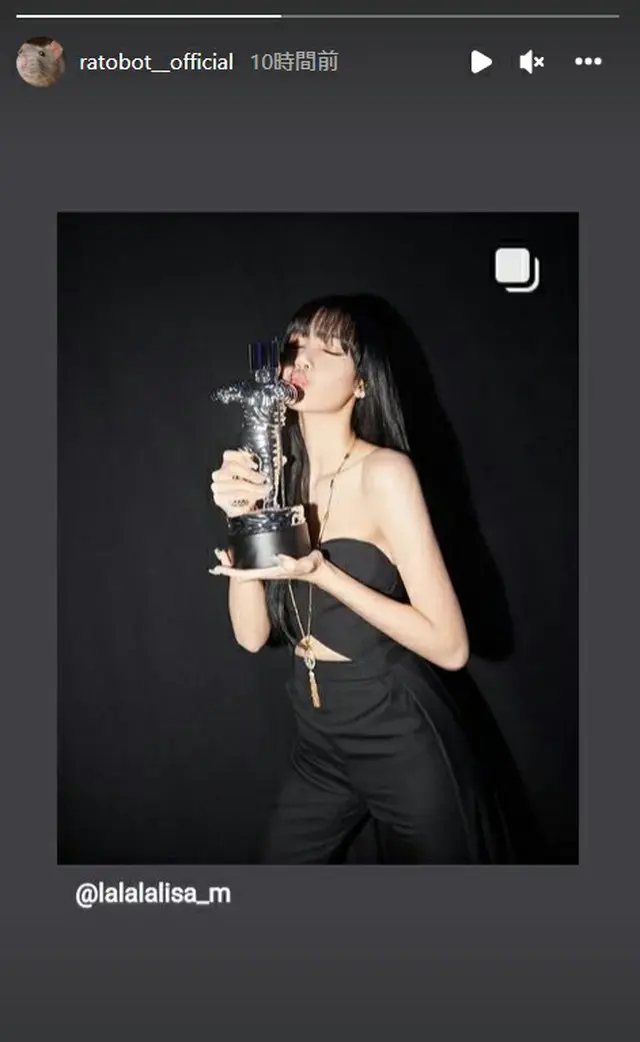The image size is (640, 1042).
Task: Open ratobot__official profile picture
Action: point(41,62)
